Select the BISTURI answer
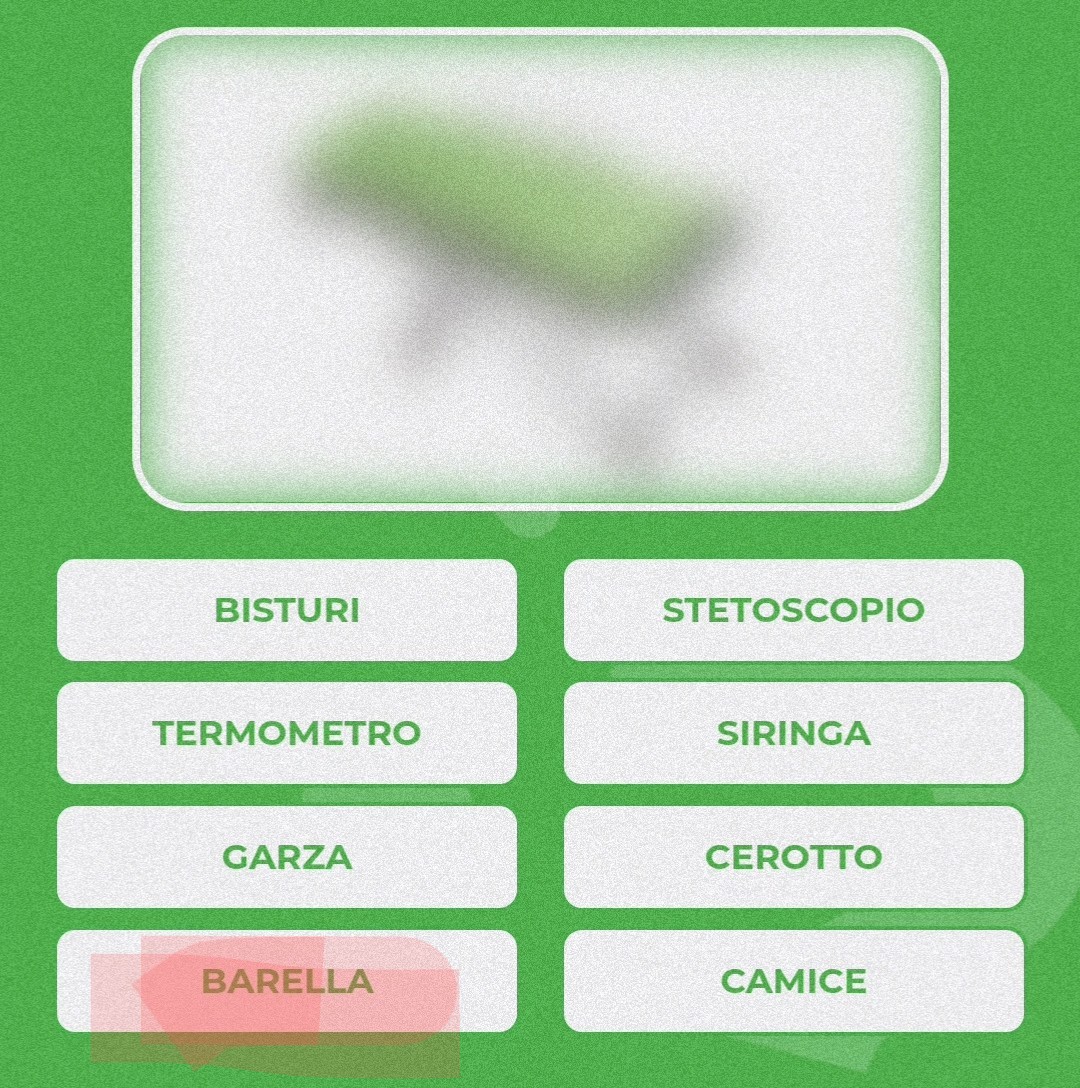This screenshot has width=1080, height=1088. [287, 610]
